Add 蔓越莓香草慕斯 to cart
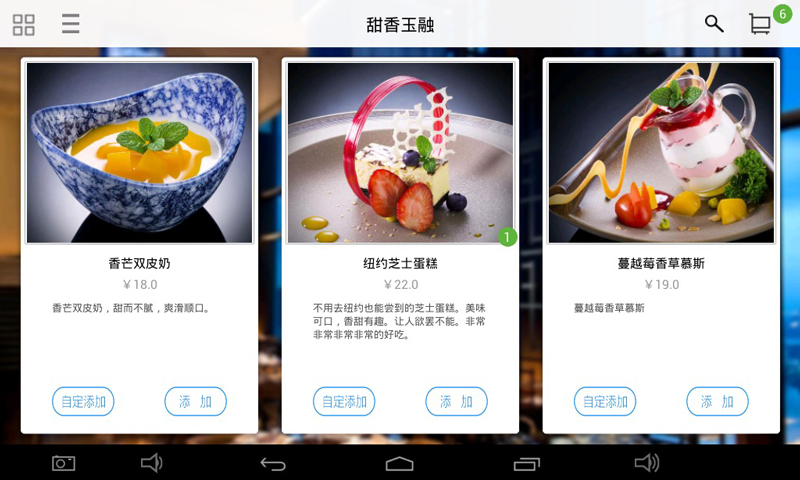The width and height of the screenshot is (800, 480). [717, 402]
